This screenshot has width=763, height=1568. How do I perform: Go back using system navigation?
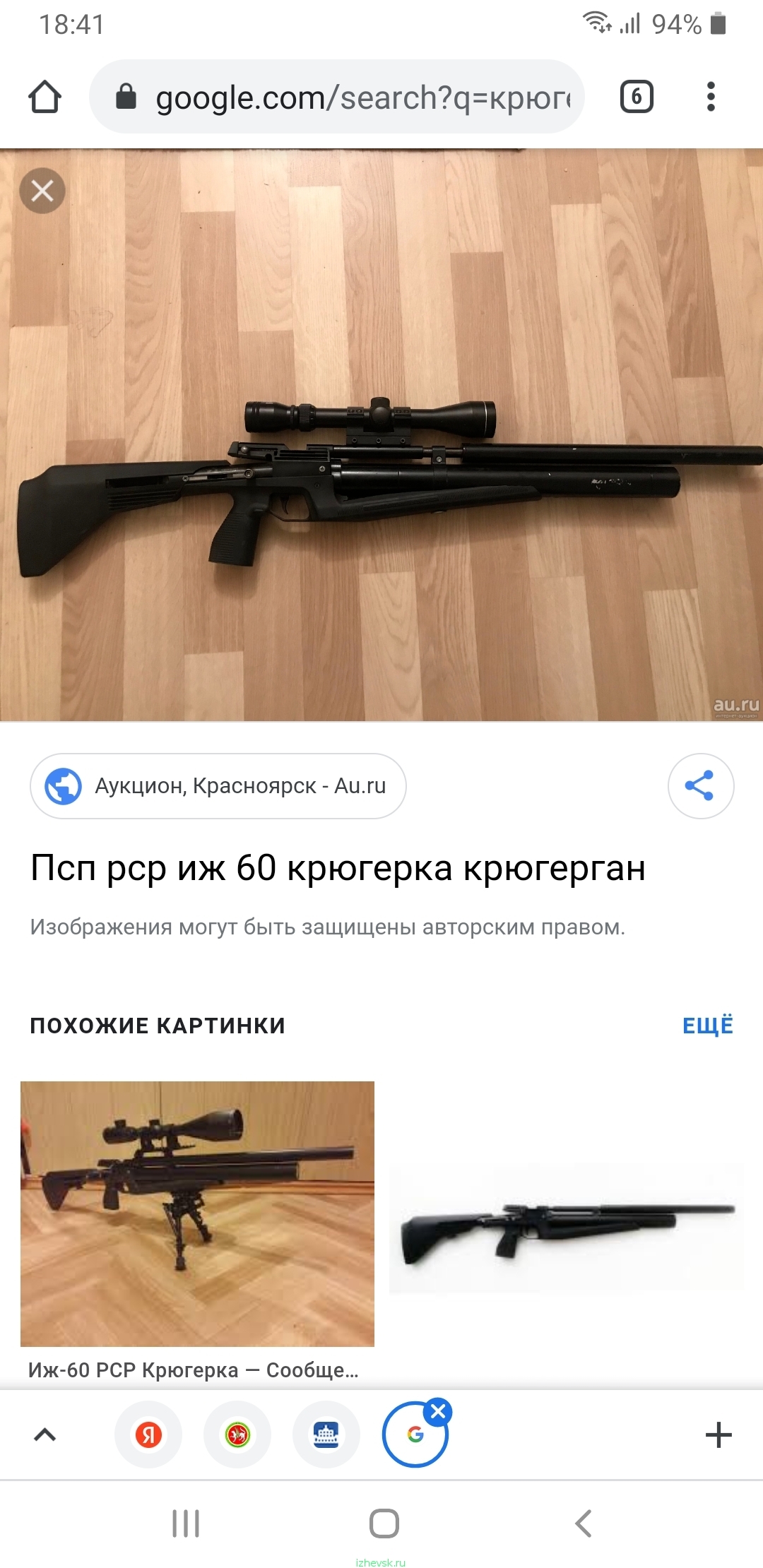[583, 1524]
